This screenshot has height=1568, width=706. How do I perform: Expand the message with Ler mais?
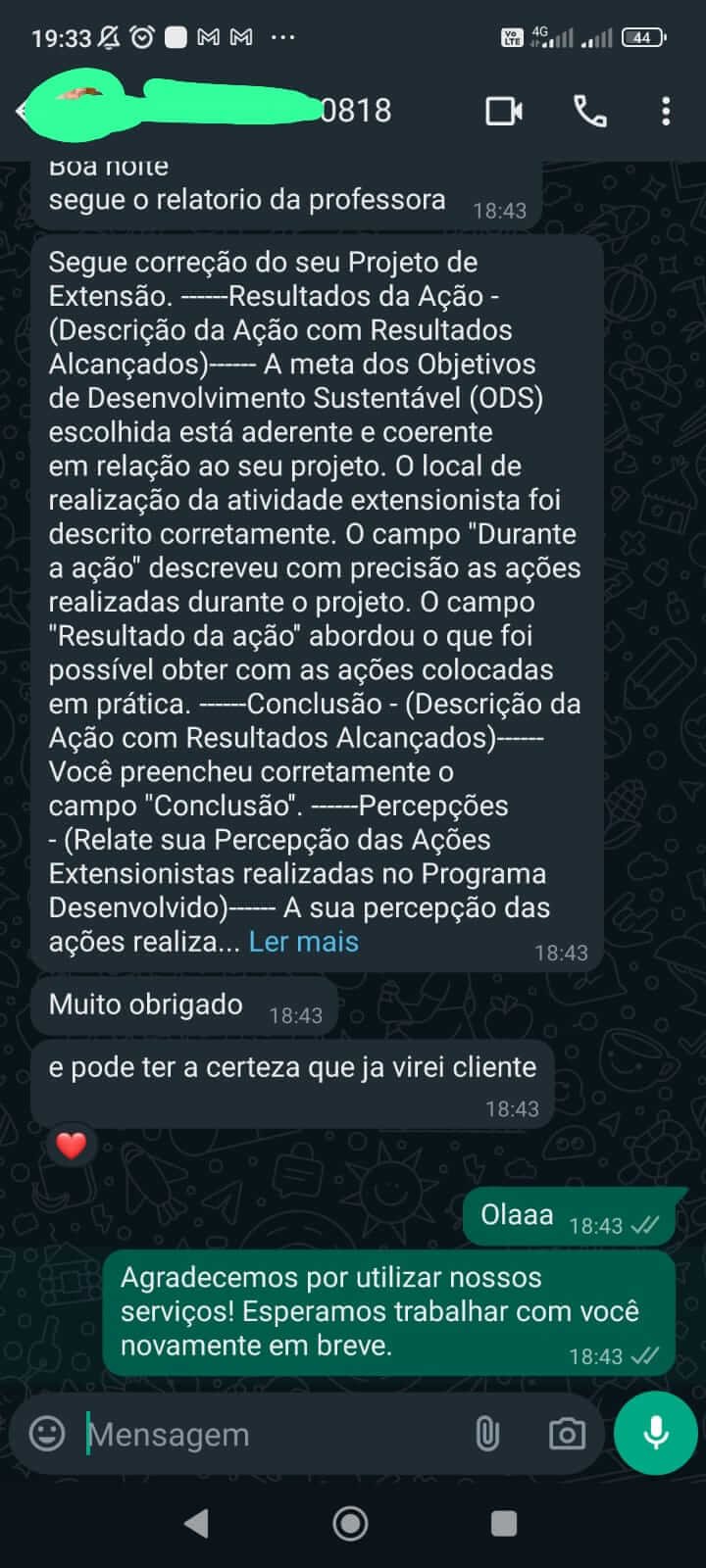303,942
